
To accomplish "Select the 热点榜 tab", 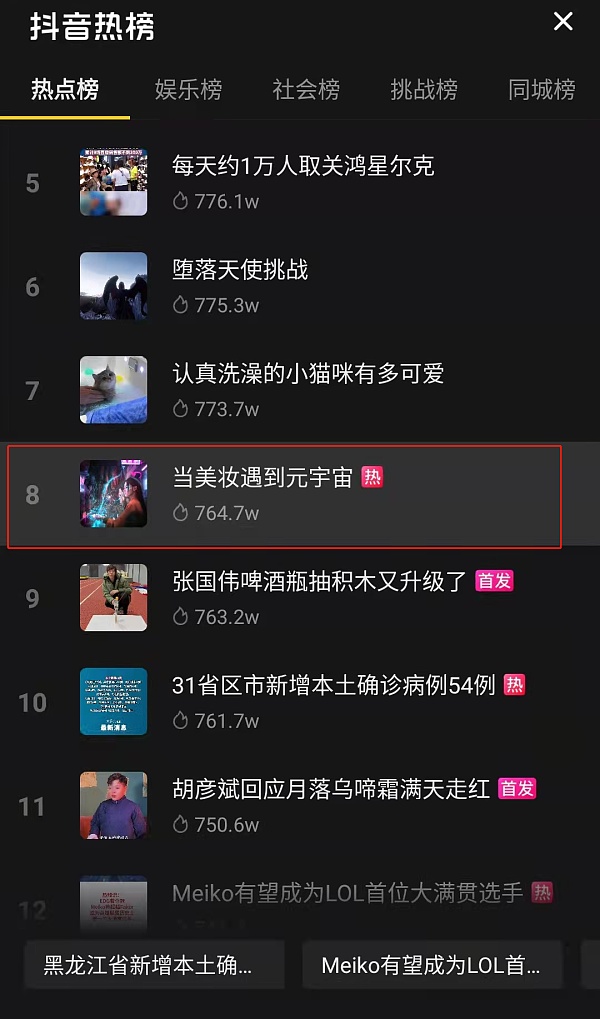I will (65, 89).
